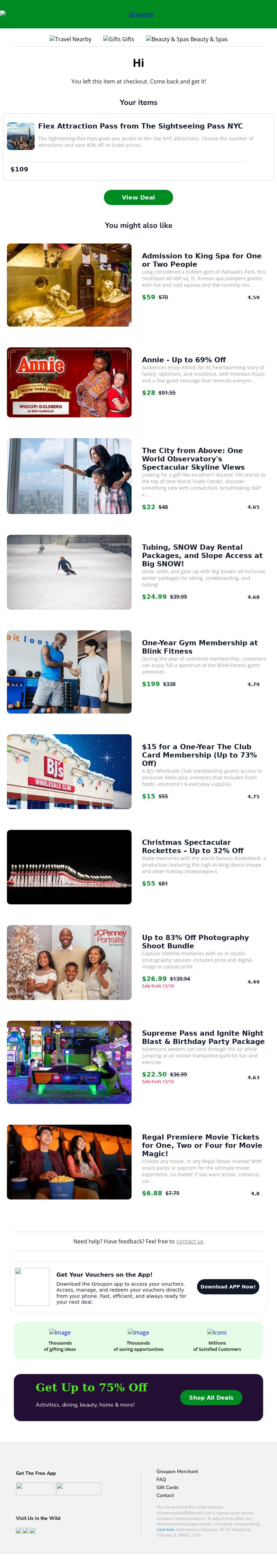Open King Spa admission deal
Image resolution: width=277 pixels, height=1568 pixels.
click(x=202, y=260)
